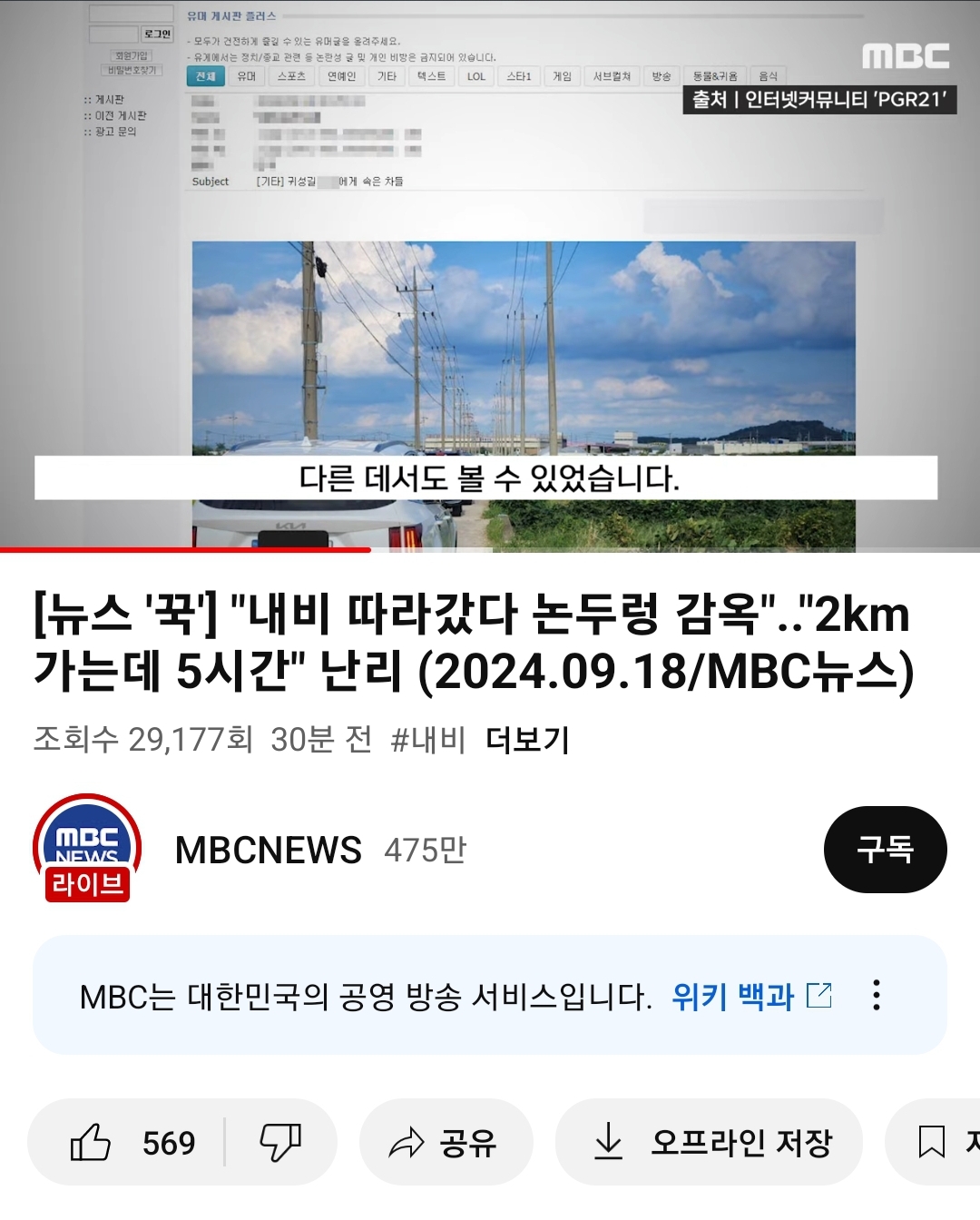Tap the video player to show playback controls
Screen dimensions: 980x1220
(x=490, y=272)
